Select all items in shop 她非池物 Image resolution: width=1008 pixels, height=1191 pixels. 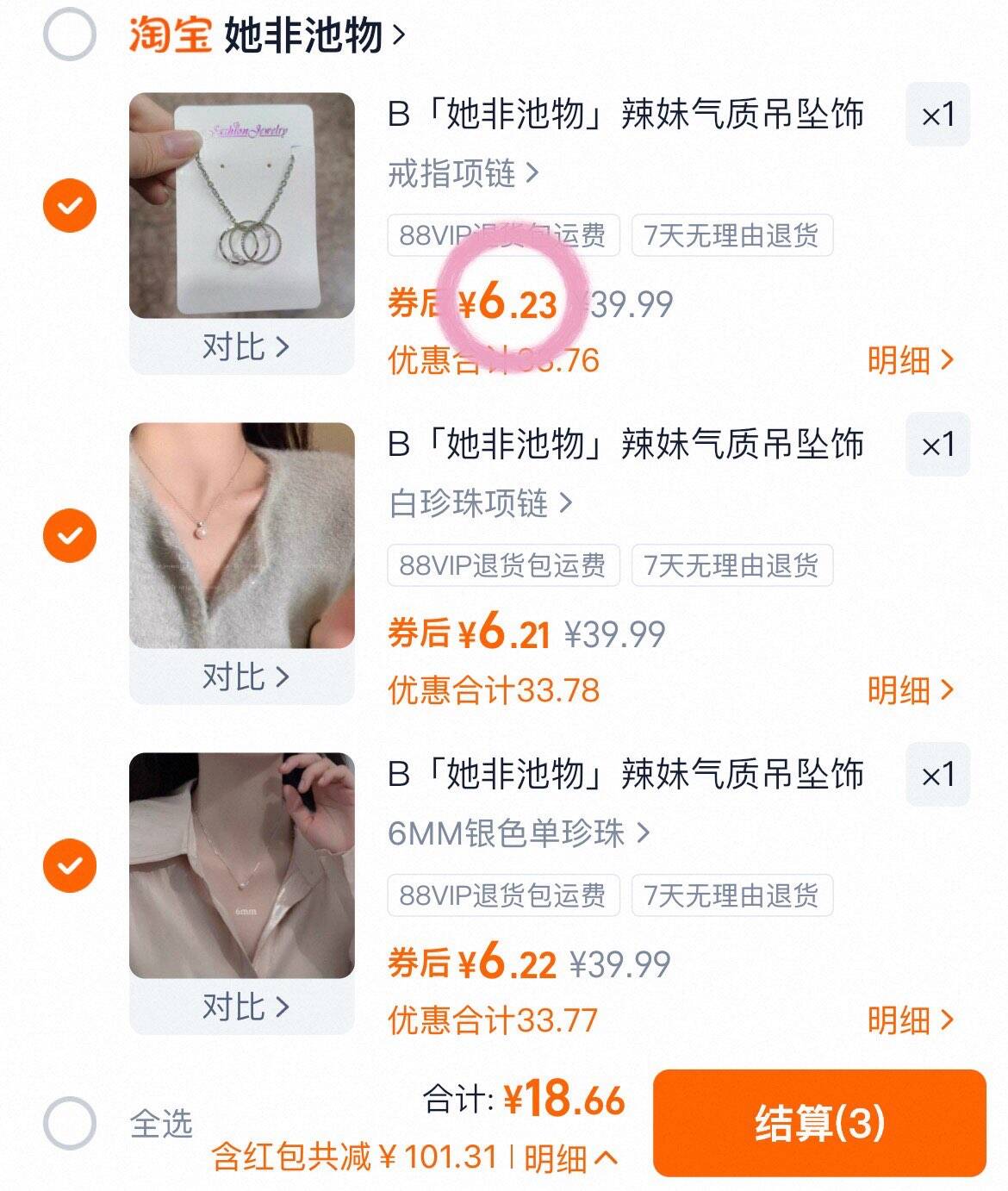point(69,35)
